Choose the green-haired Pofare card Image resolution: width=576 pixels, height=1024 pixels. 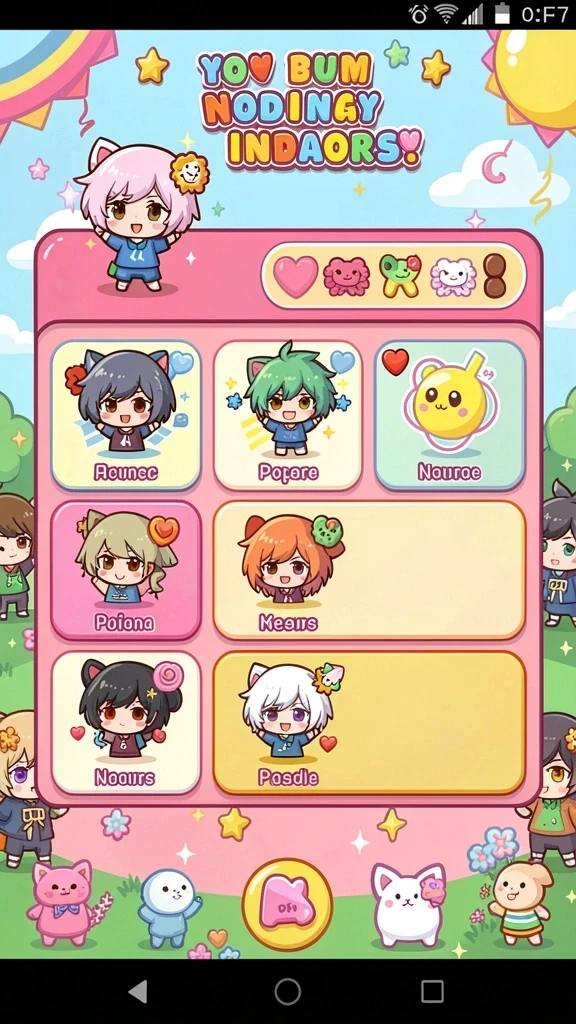pyautogui.click(x=287, y=415)
